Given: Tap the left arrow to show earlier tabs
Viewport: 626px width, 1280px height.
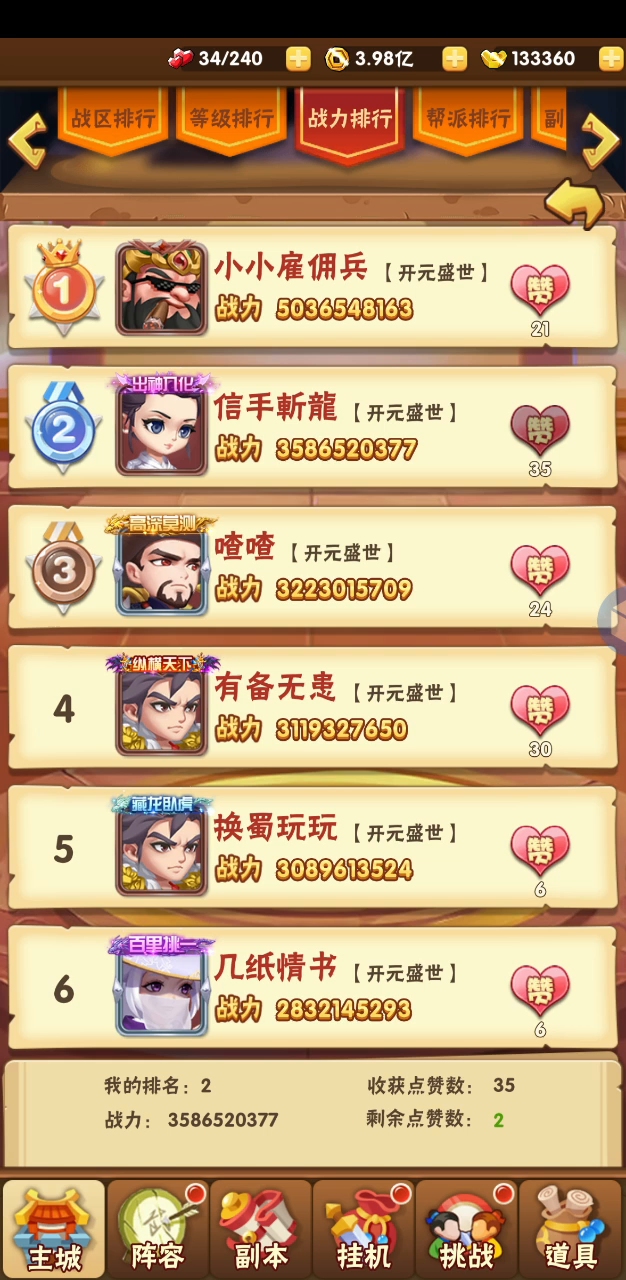Looking at the screenshot, I should coord(27,139).
